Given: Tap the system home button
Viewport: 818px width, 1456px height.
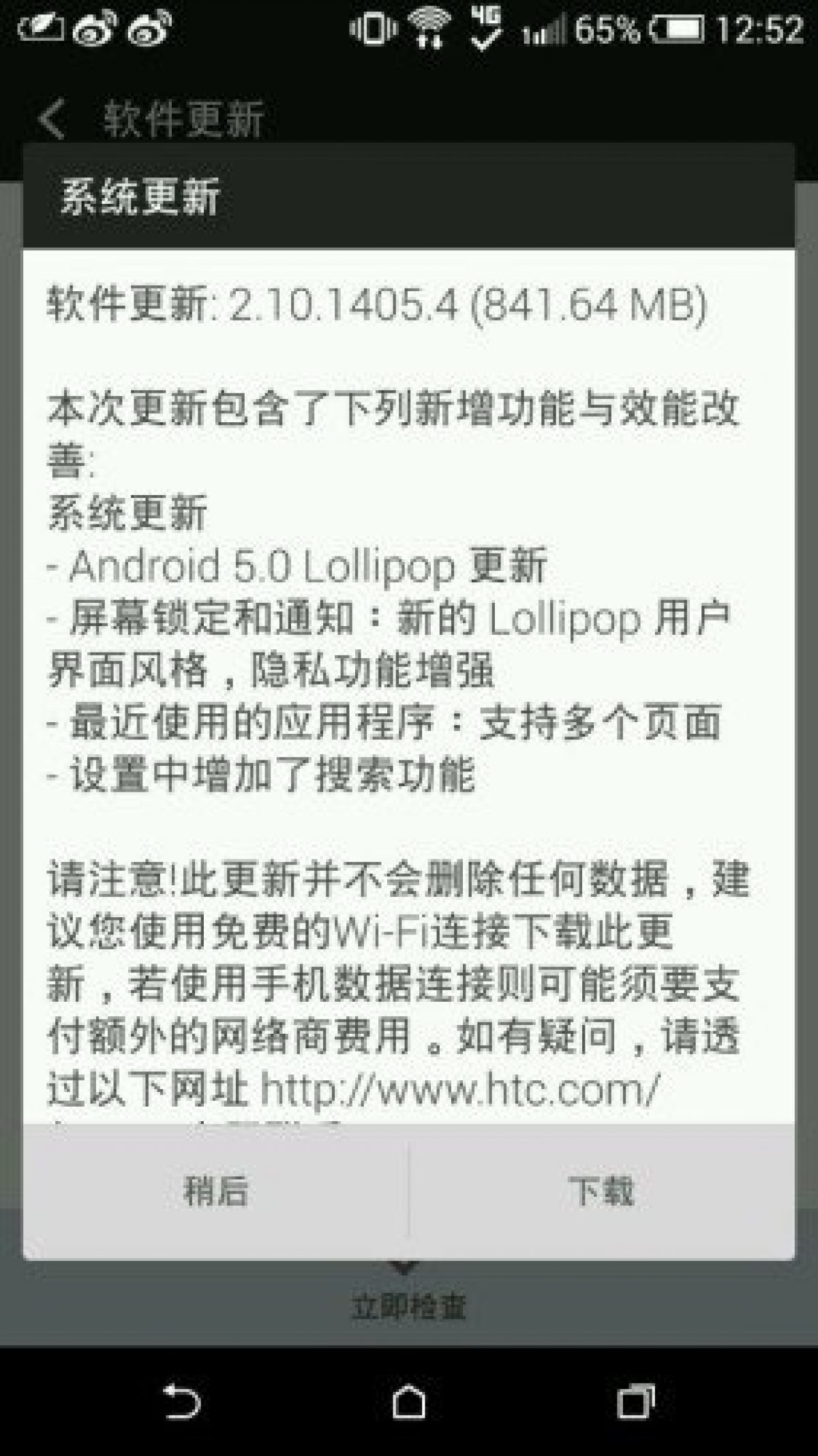Looking at the screenshot, I should [408, 1403].
